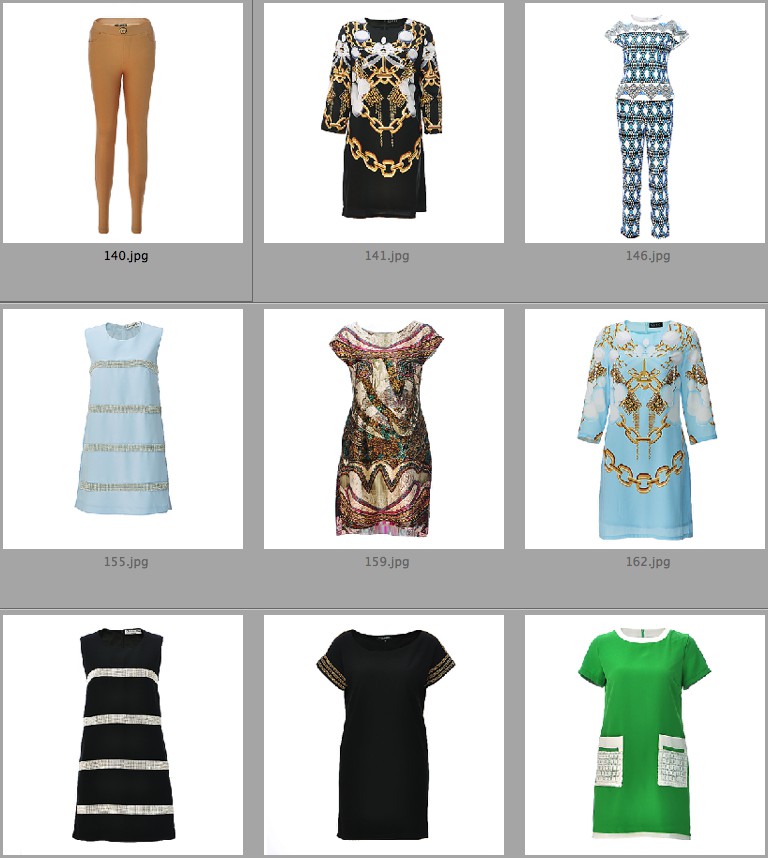Image resolution: width=768 pixels, height=858 pixels.
Task: Open the 159.jpg multicolor print dress
Action: [383, 428]
